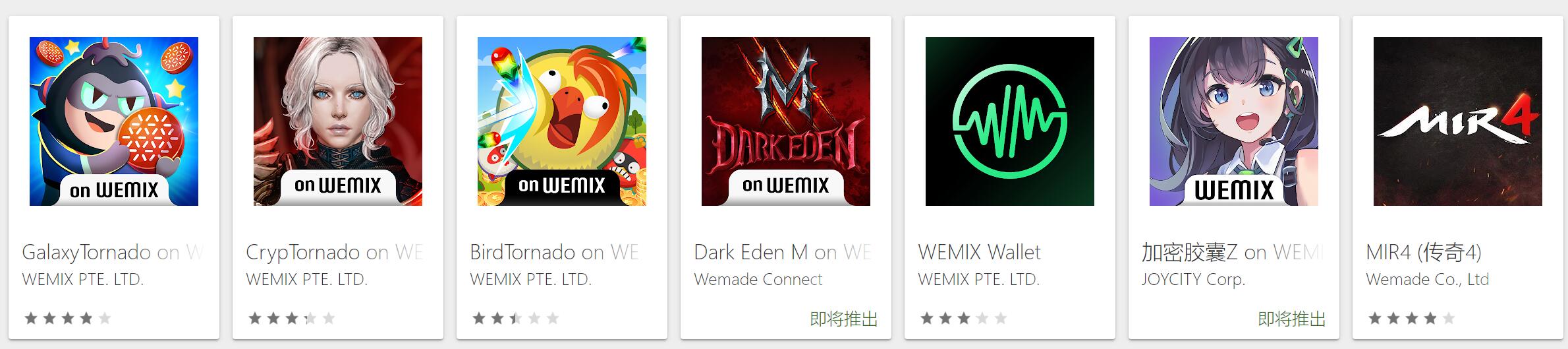This screenshot has height=349, width=1568.
Task: Open the Dark Eden M on WEMIX card
Action: click(785, 121)
